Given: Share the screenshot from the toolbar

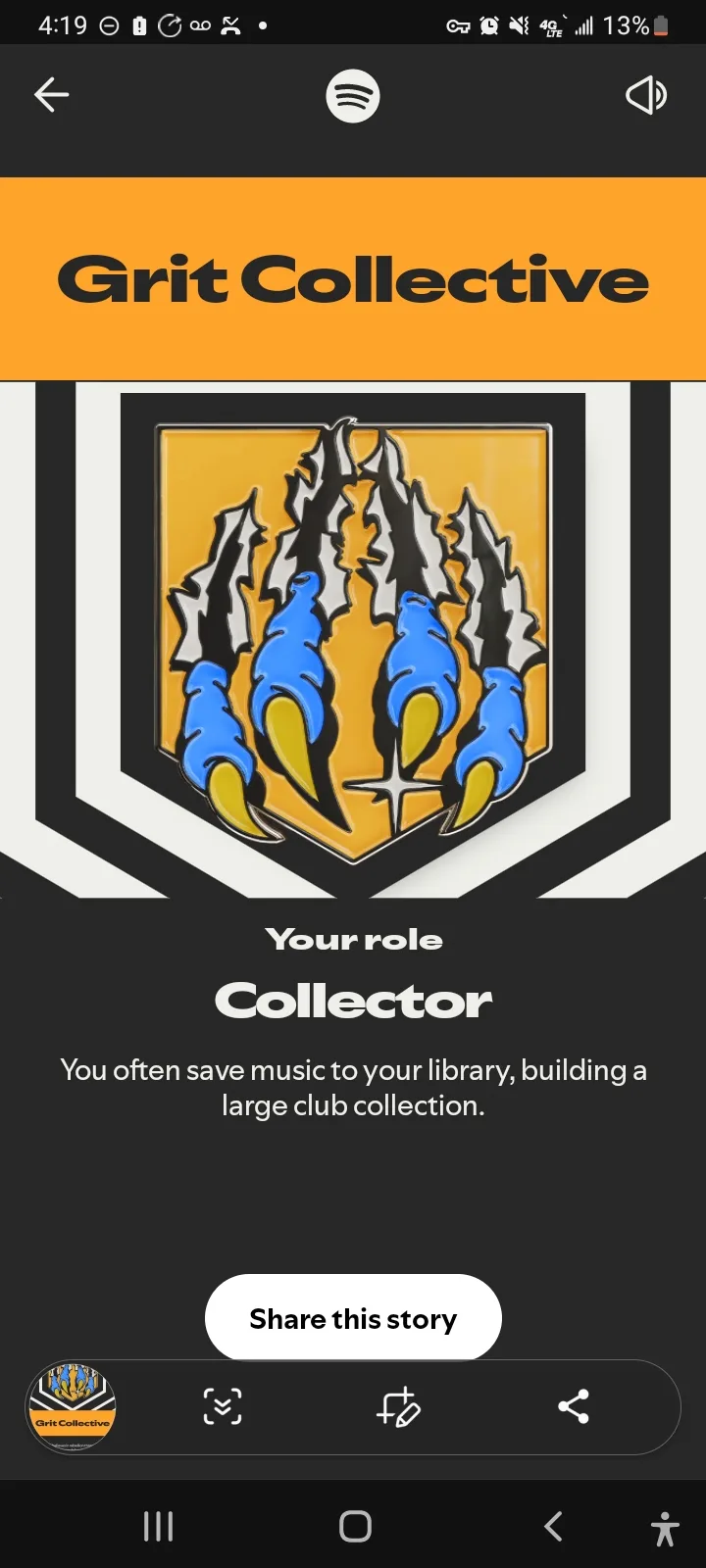Looking at the screenshot, I should pos(574,1406).
